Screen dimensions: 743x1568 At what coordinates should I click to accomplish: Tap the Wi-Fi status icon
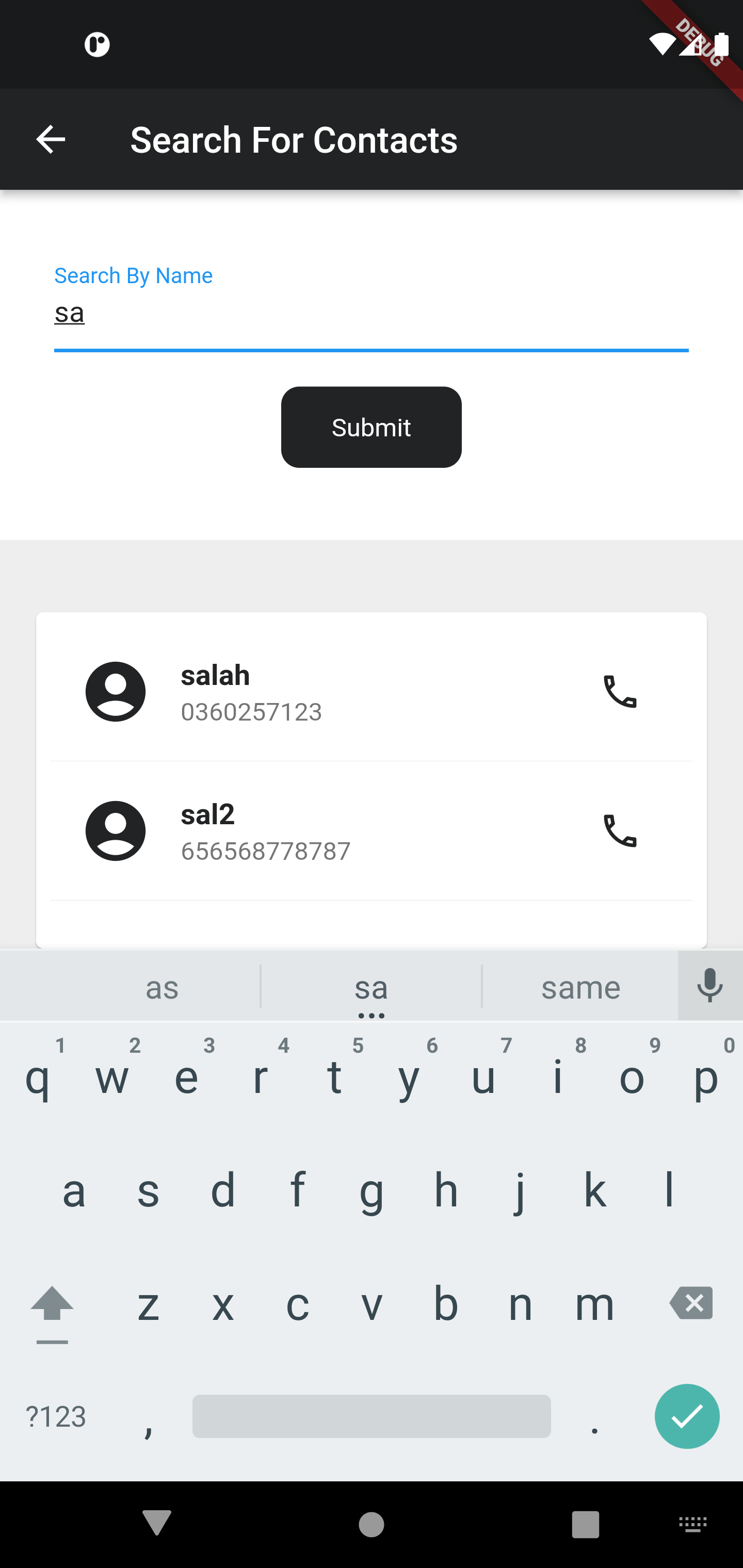tap(663, 44)
